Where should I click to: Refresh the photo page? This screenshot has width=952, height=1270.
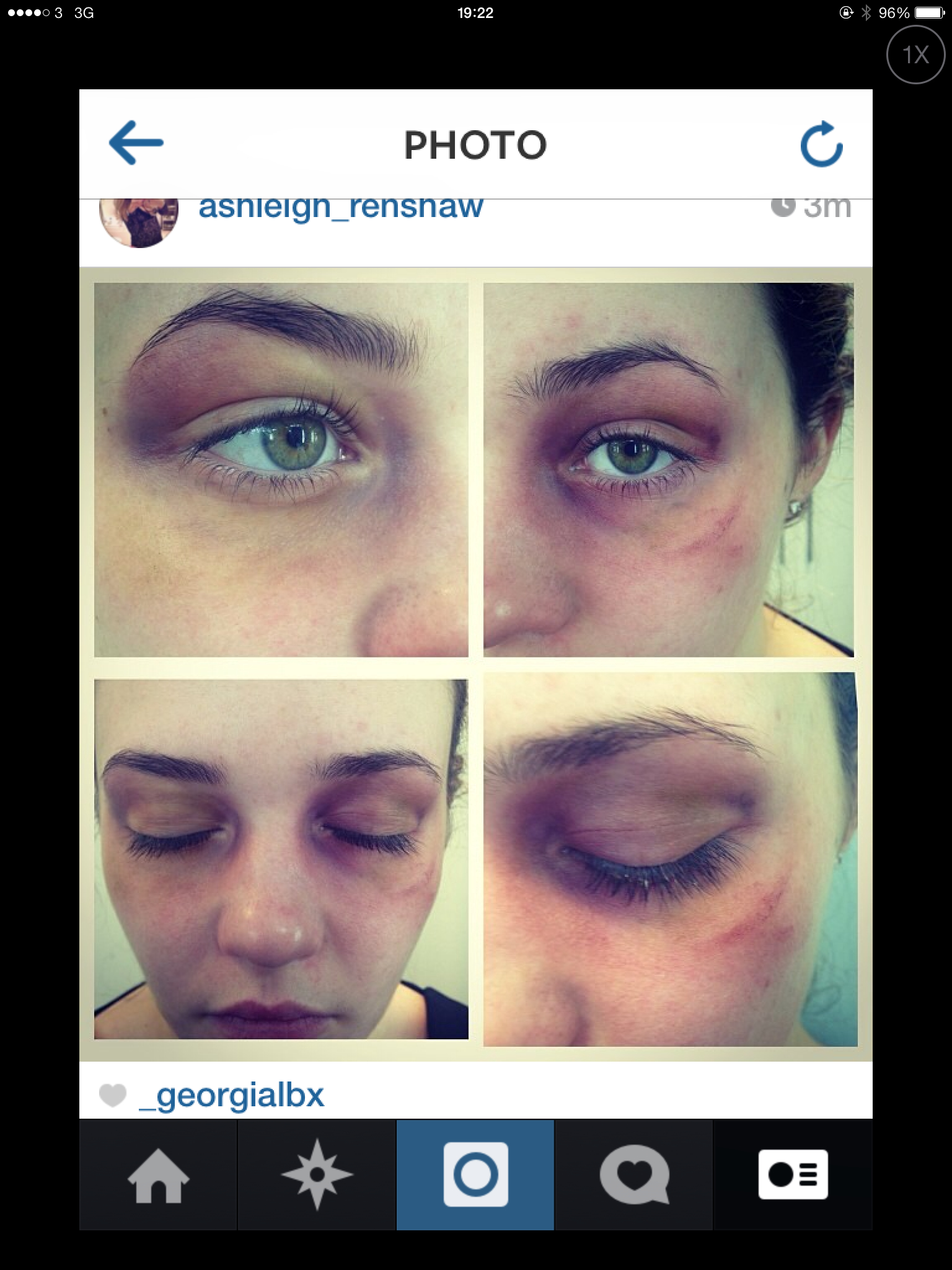pos(821,144)
